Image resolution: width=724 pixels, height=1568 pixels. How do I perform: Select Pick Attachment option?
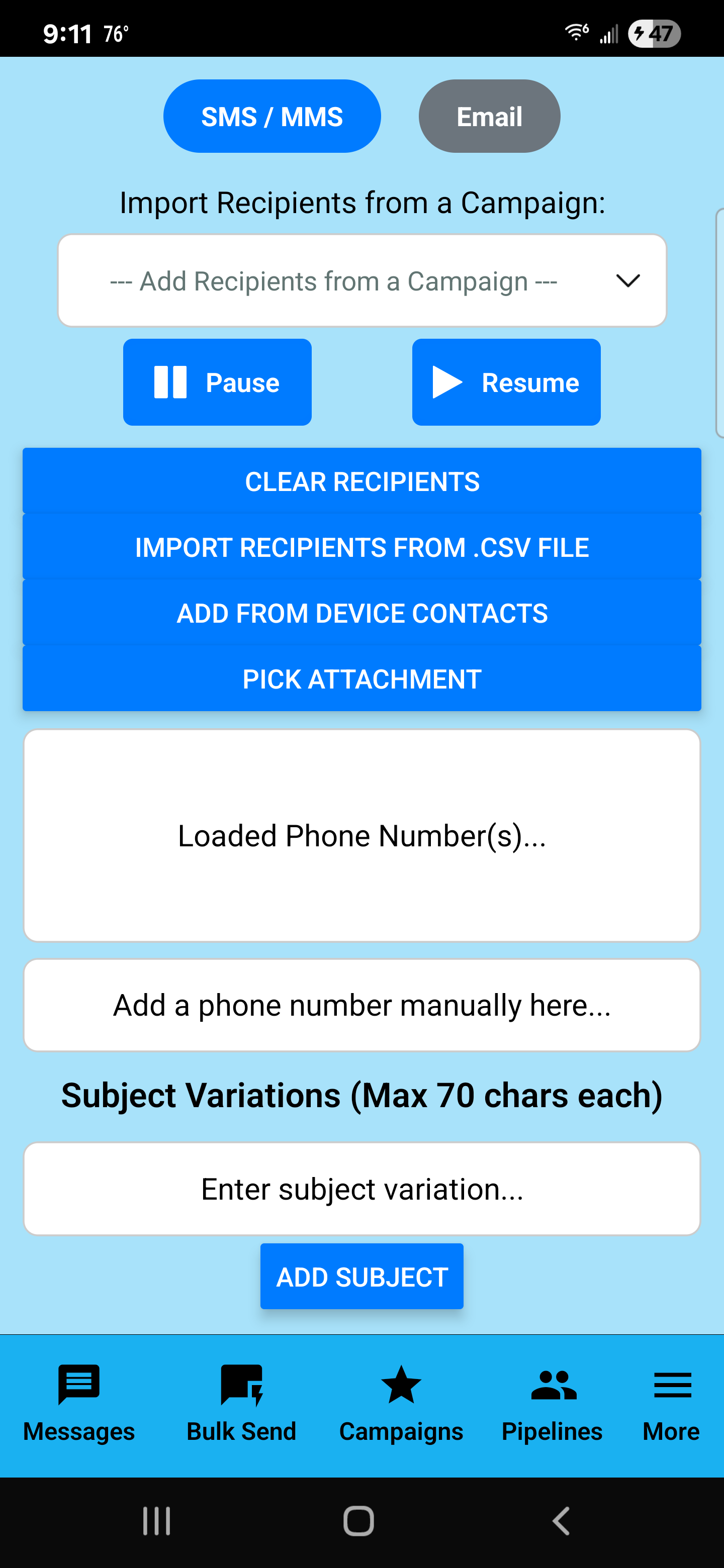click(x=361, y=678)
